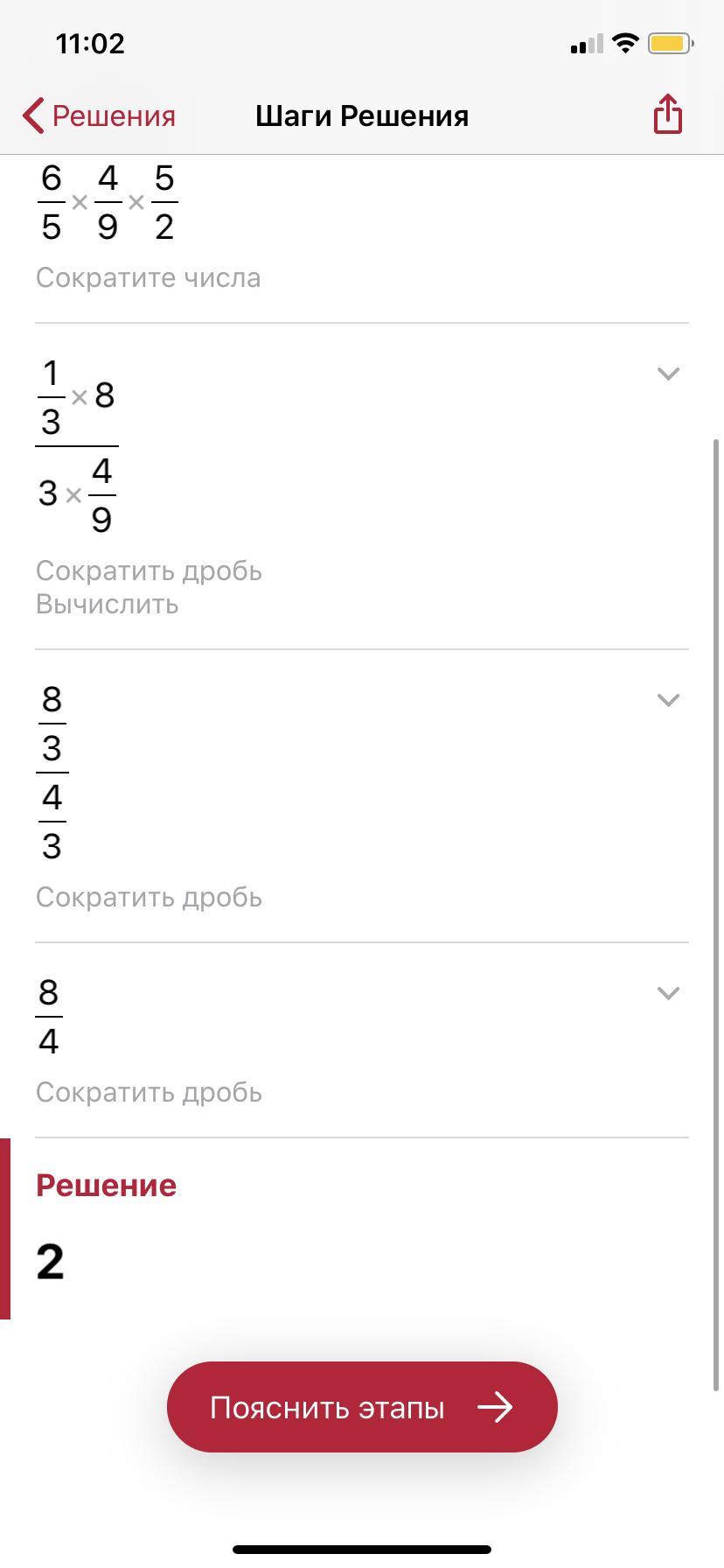Expand the step with 8/3 over 4/3

(x=668, y=701)
